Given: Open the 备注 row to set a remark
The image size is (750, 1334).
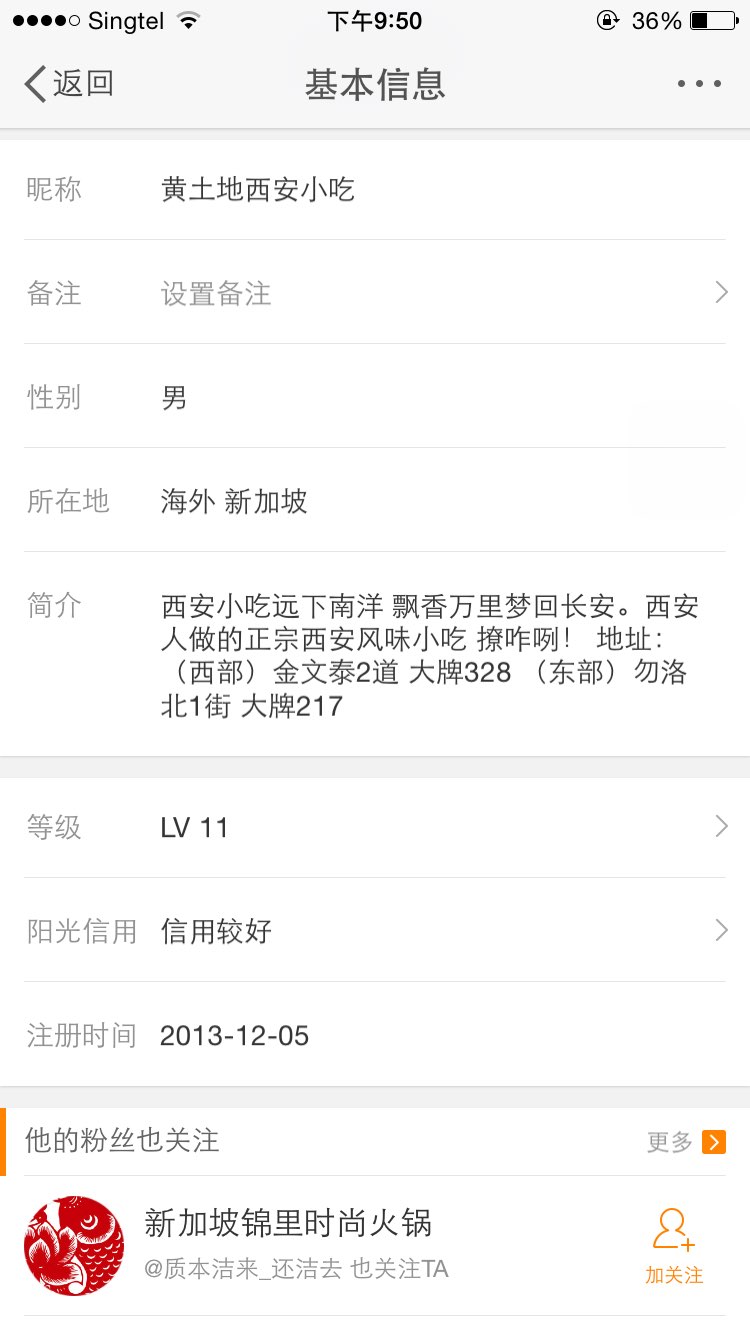Looking at the screenshot, I should (375, 293).
